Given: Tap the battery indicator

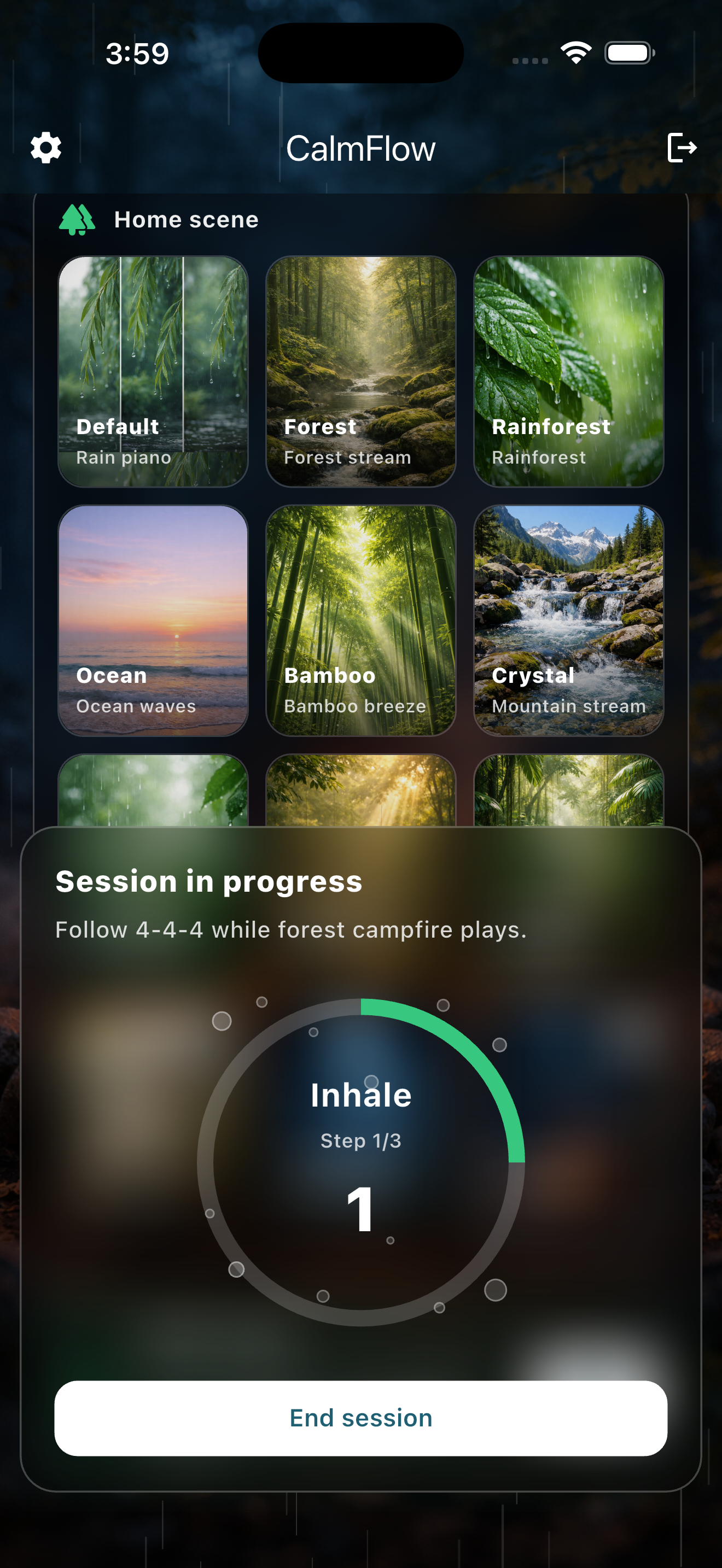Looking at the screenshot, I should click(628, 54).
